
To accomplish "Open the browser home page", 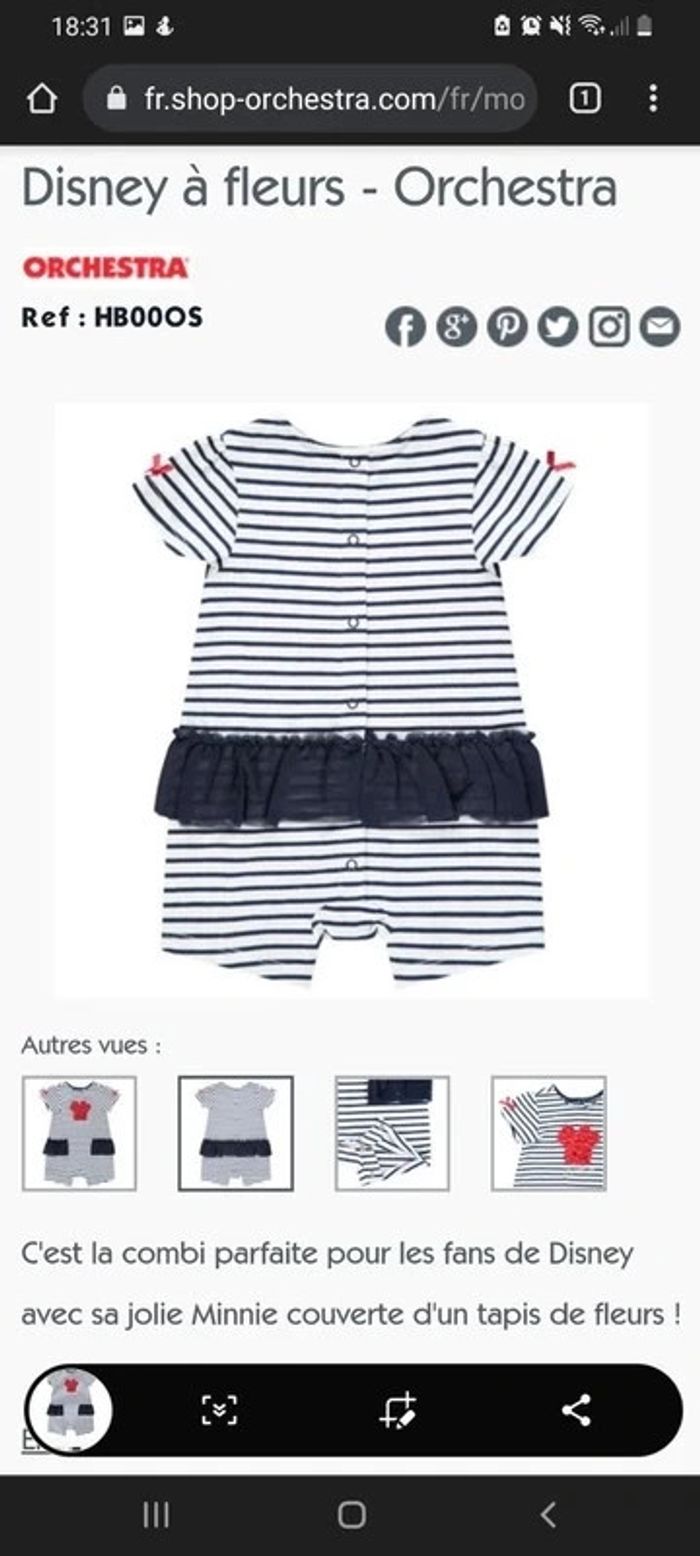I will pyautogui.click(x=41, y=98).
